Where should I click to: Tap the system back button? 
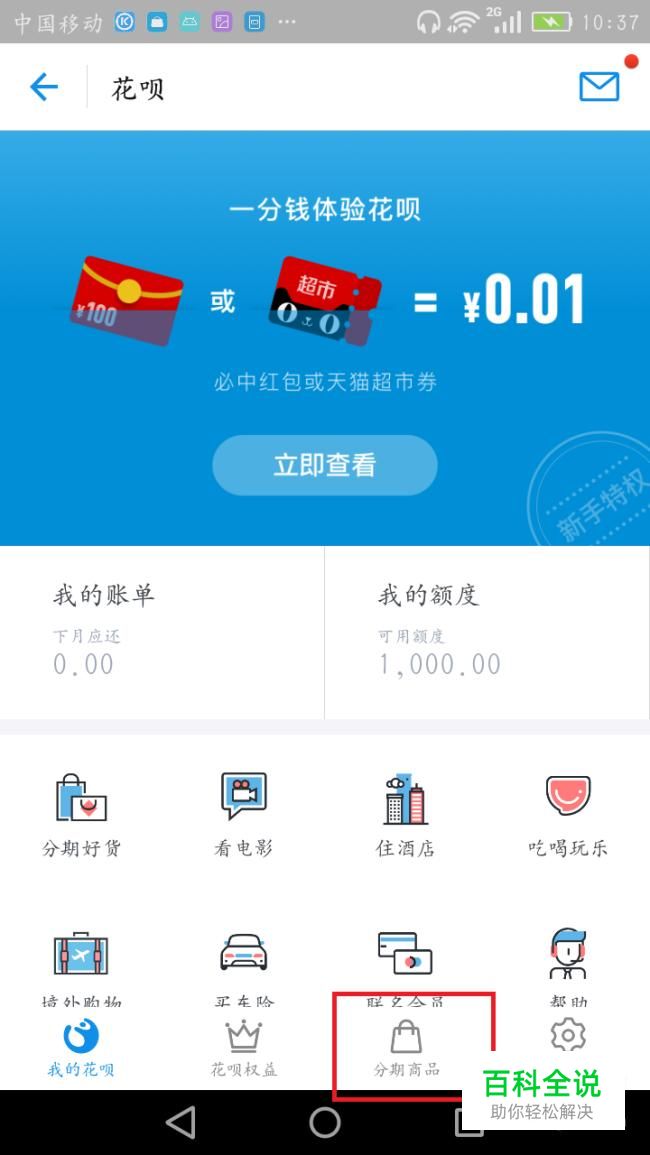pyautogui.click(x=180, y=1122)
